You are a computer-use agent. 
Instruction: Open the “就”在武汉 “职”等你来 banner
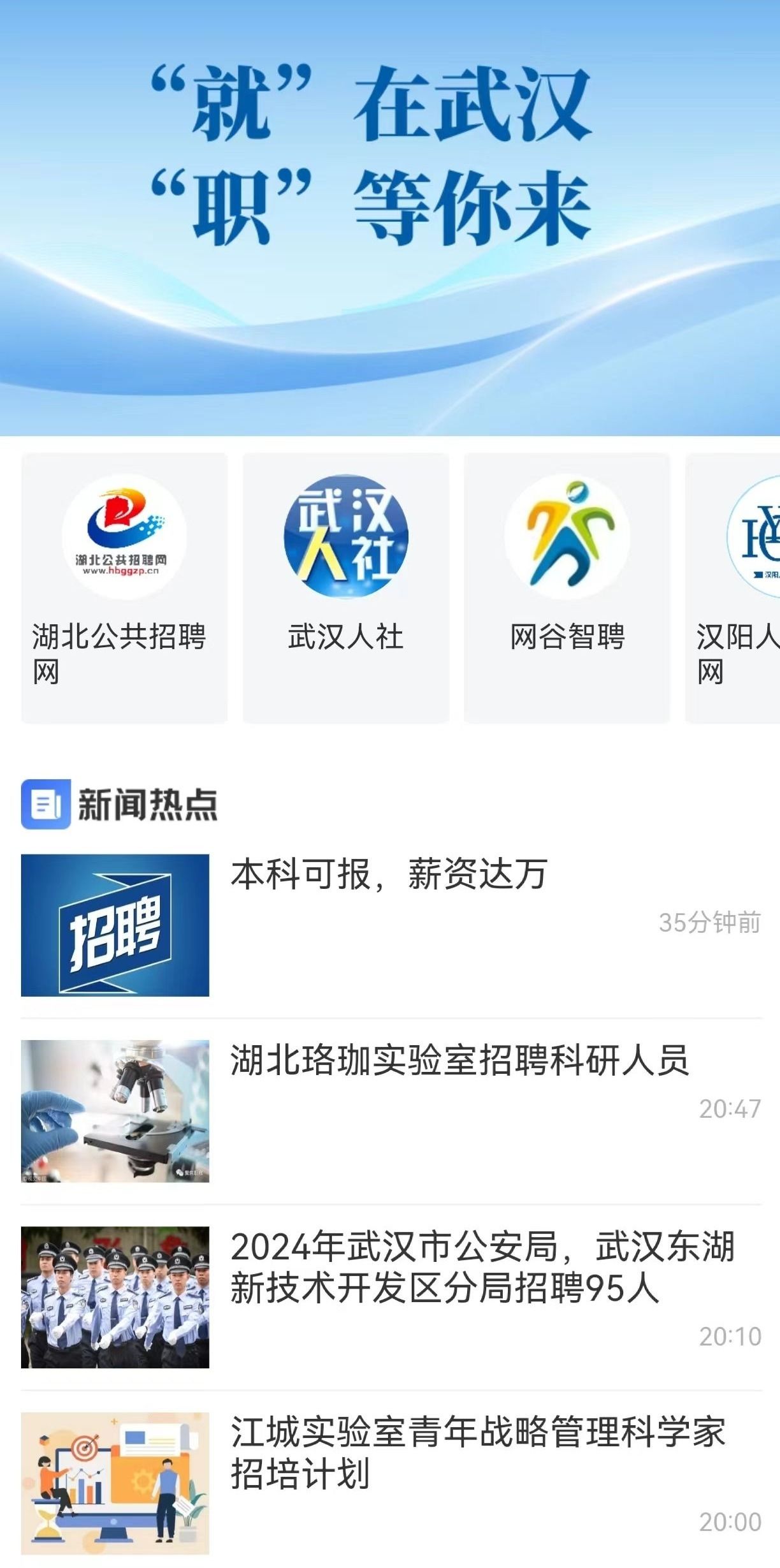[390, 217]
